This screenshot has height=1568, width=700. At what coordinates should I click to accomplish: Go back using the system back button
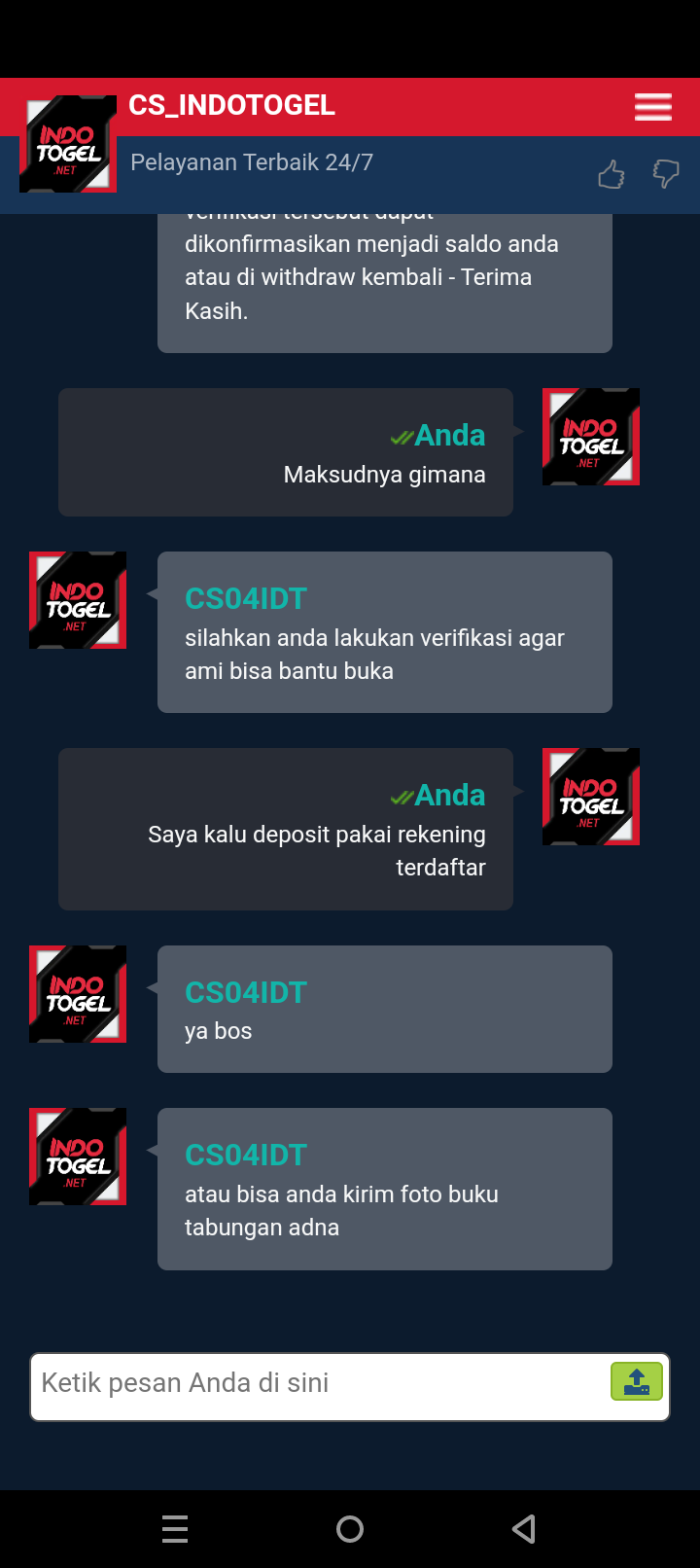(x=524, y=1529)
